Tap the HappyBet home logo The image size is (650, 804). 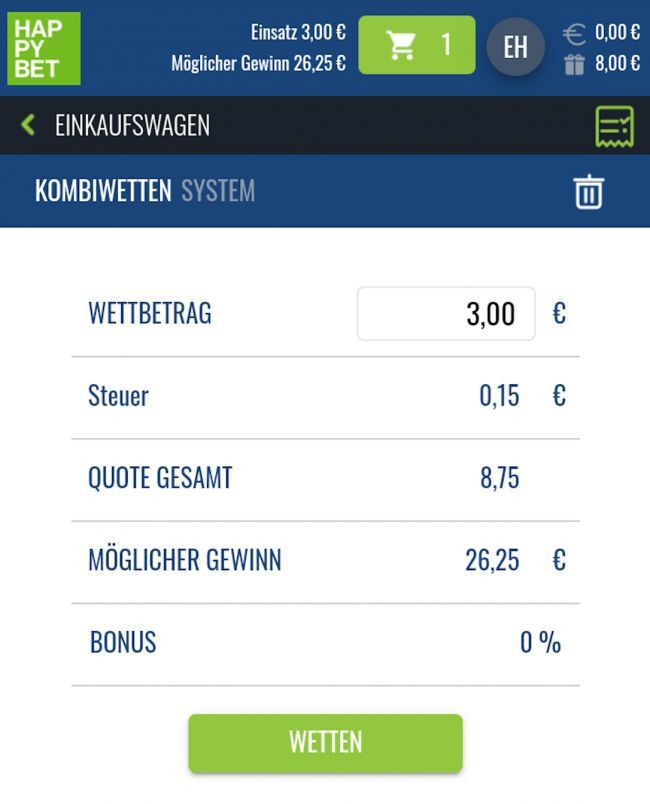pyautogui.click(x=43, y=48)
